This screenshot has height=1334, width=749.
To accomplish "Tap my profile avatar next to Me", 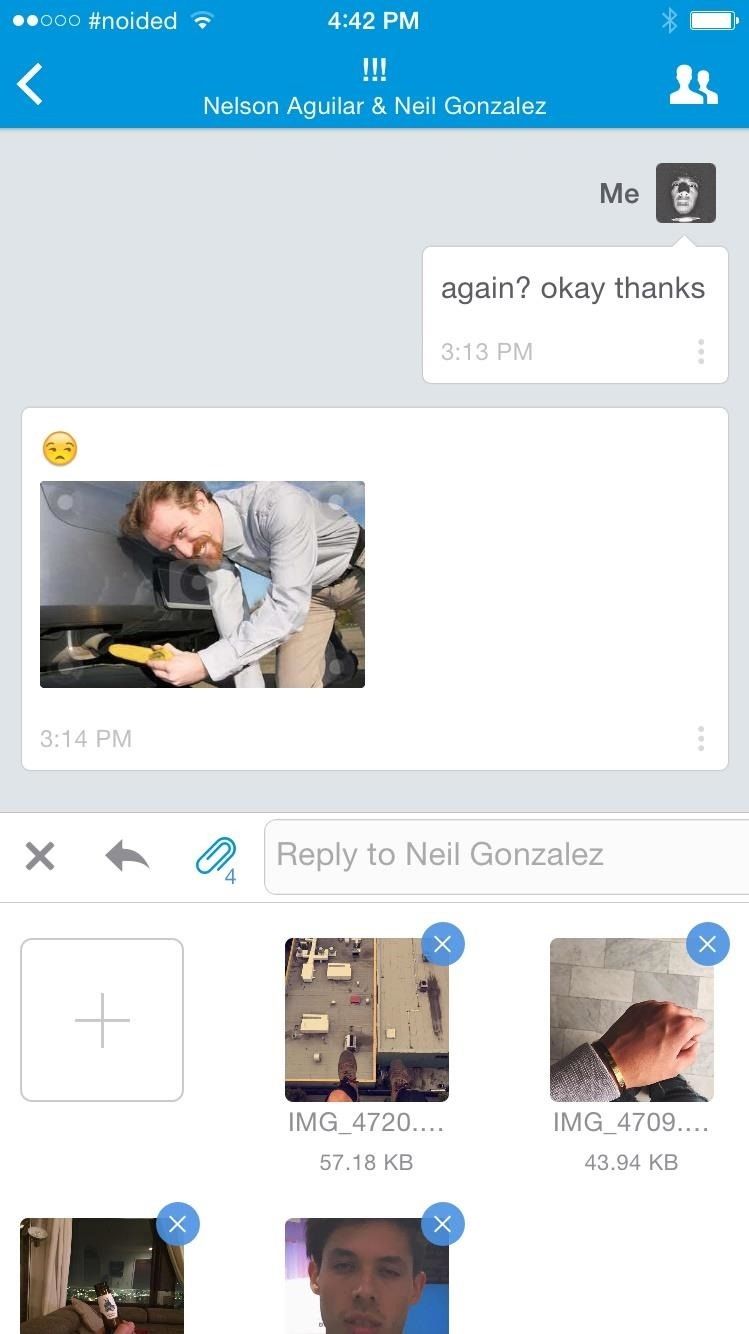I will [x=686, y=193].
